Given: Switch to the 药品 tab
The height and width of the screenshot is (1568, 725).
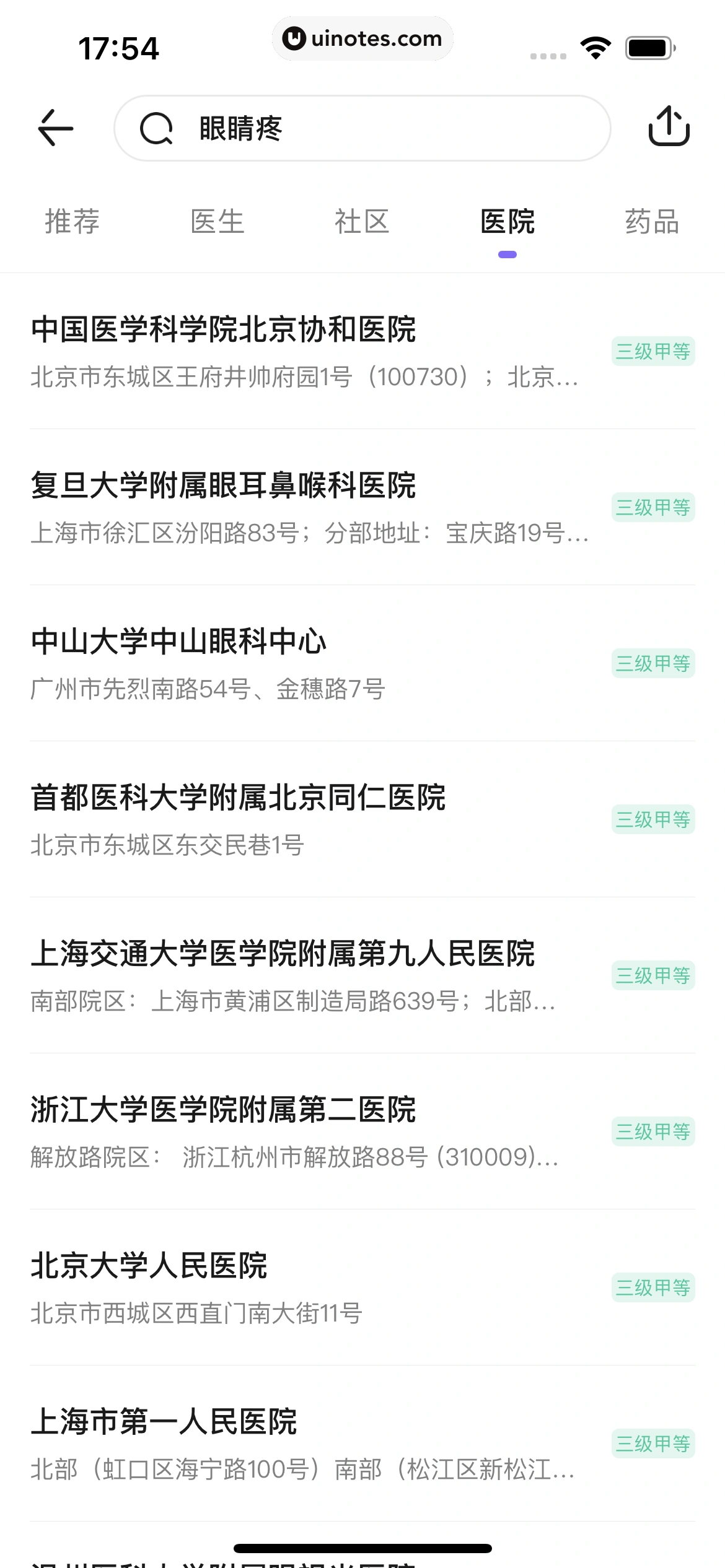Looking at the screenshot, I should 652,222.
